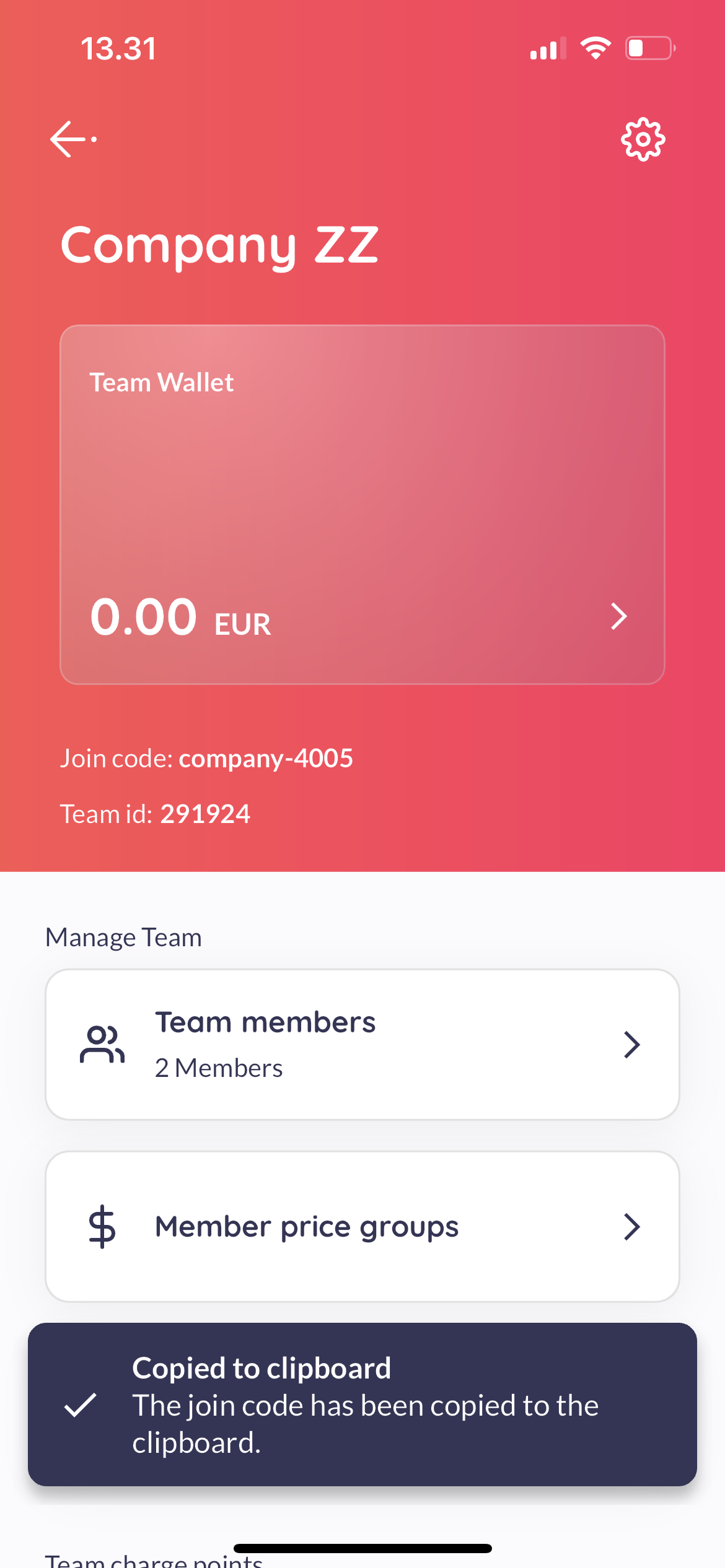Dismiss the Copied to clipboard toast
The width and height of the screenshot is (725, 1568).
(362, 1405)
